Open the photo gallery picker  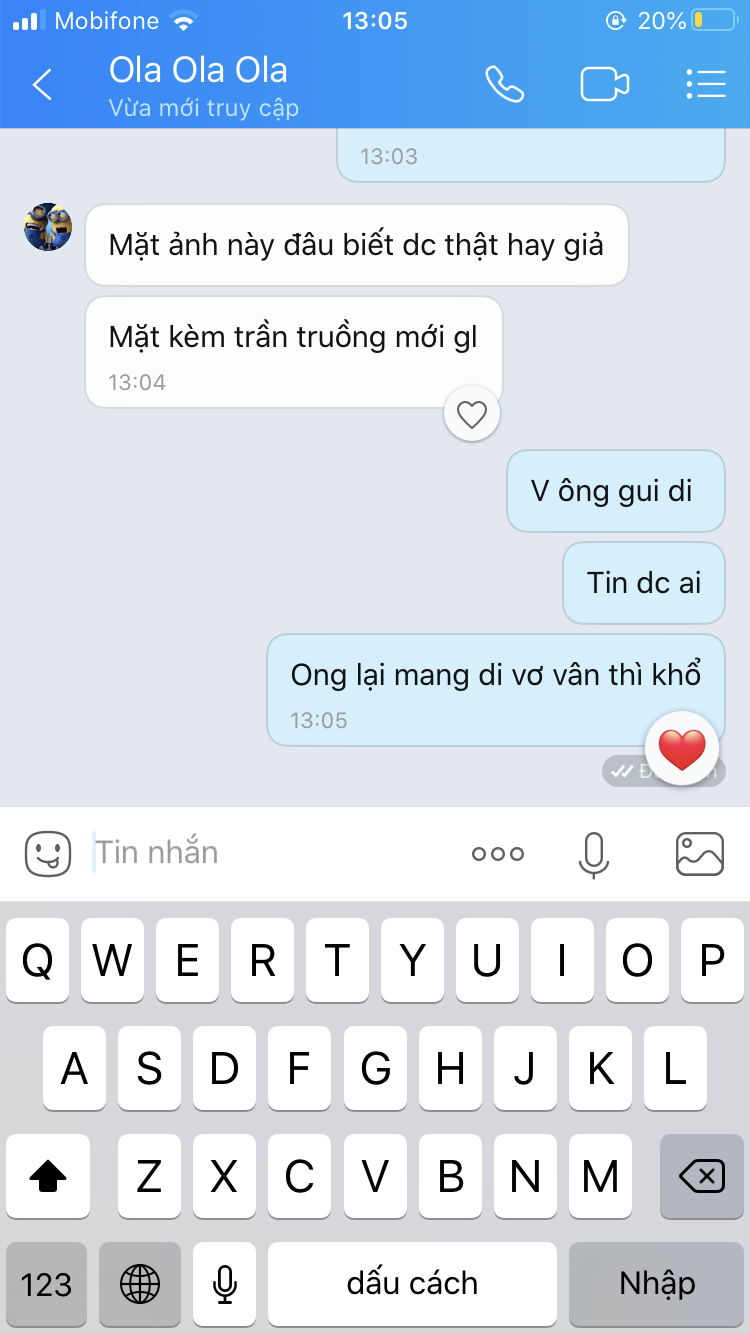pyautogui.click(x=700, y=853)
